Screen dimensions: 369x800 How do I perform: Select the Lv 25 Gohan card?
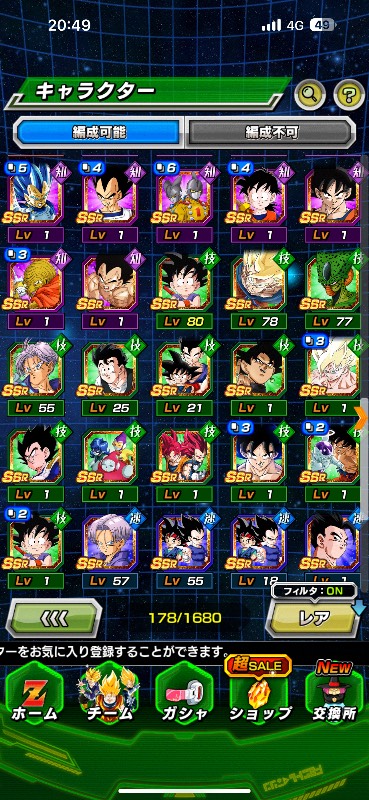coord(110,377)
